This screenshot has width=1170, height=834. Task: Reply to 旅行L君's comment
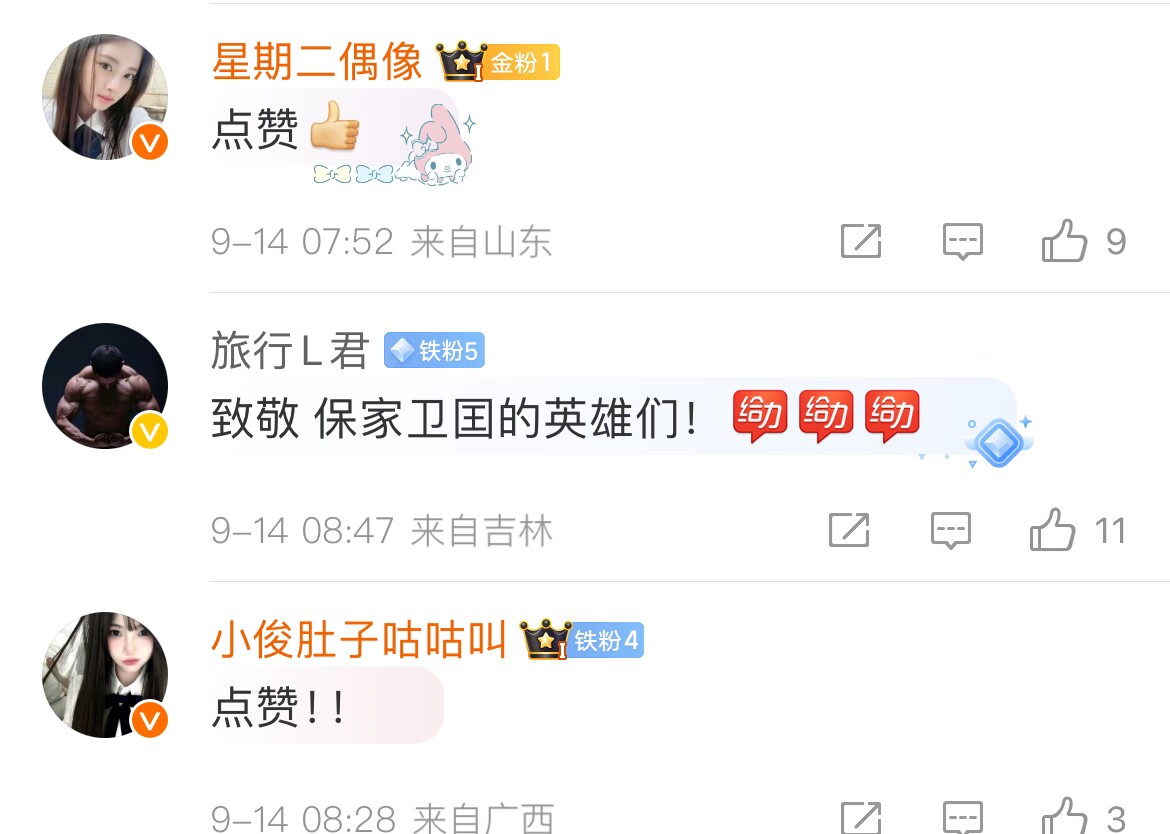point(951,530)
